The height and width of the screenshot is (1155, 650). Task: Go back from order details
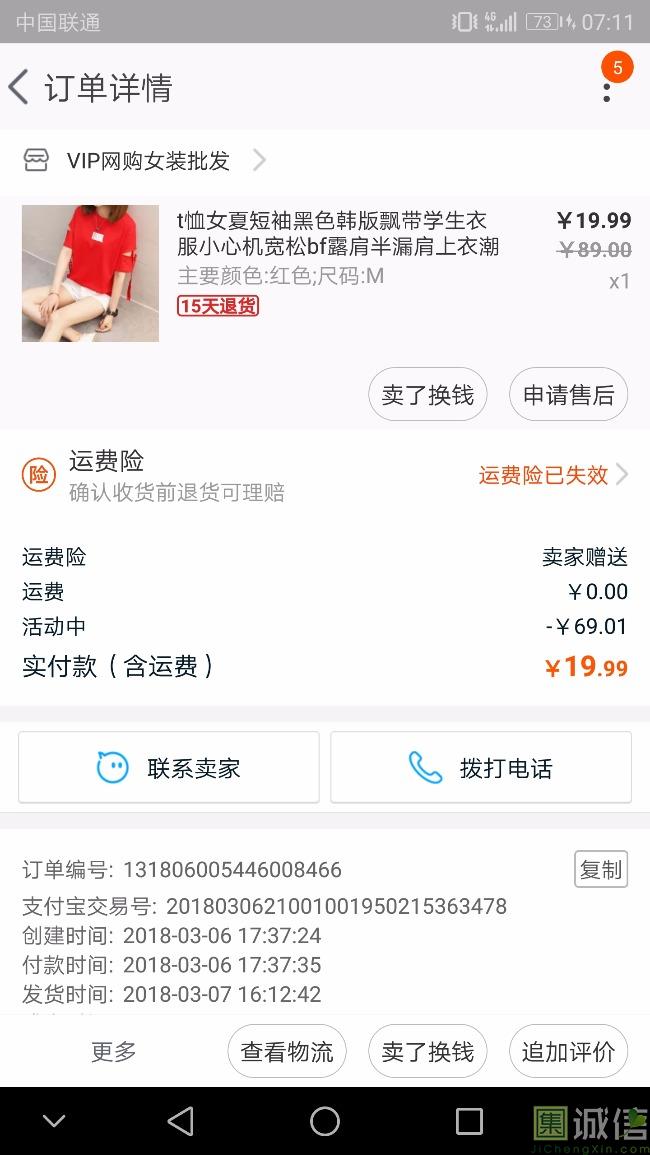pyautogui.click(x=20, y=88)
